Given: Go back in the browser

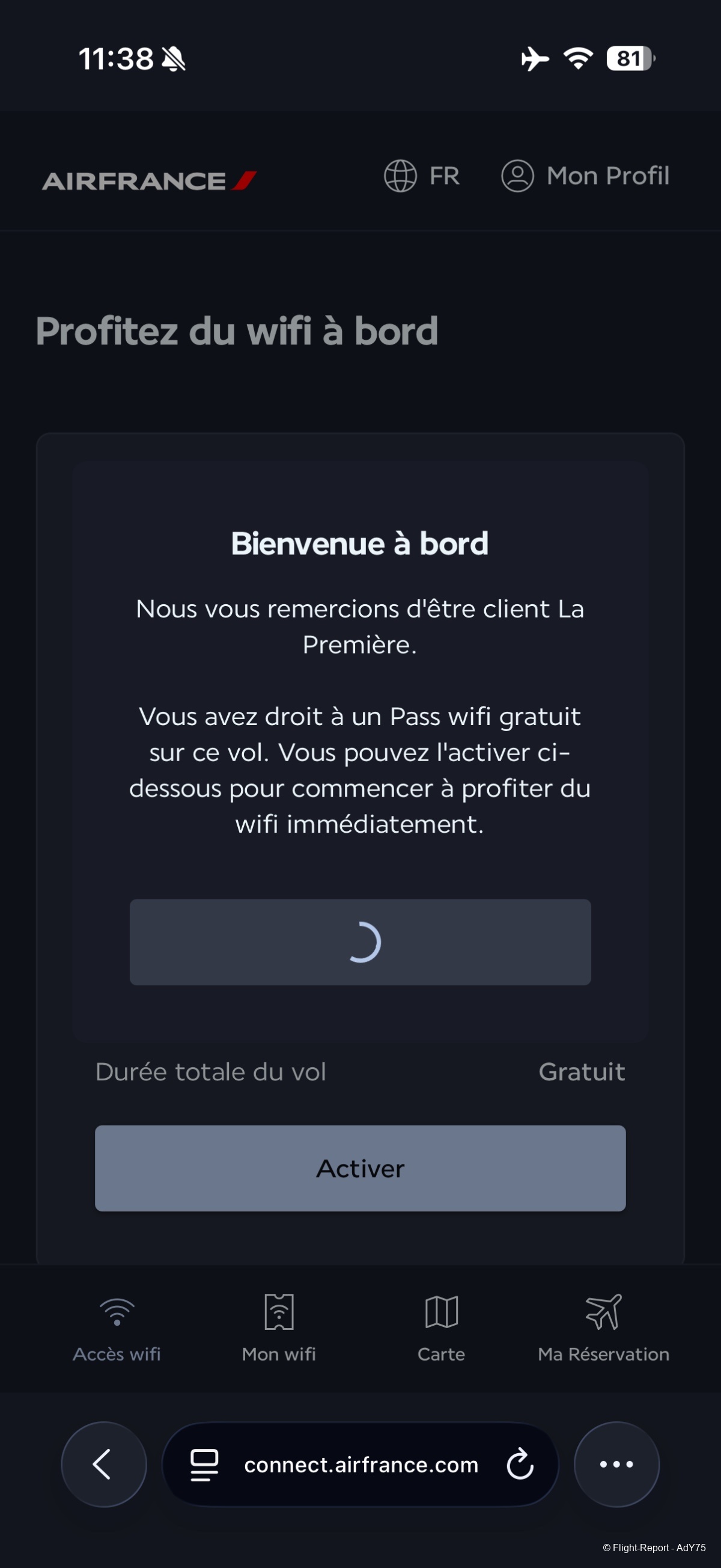Looking at the screenshot, I should pyautogui.click(x=103, y=1464).
